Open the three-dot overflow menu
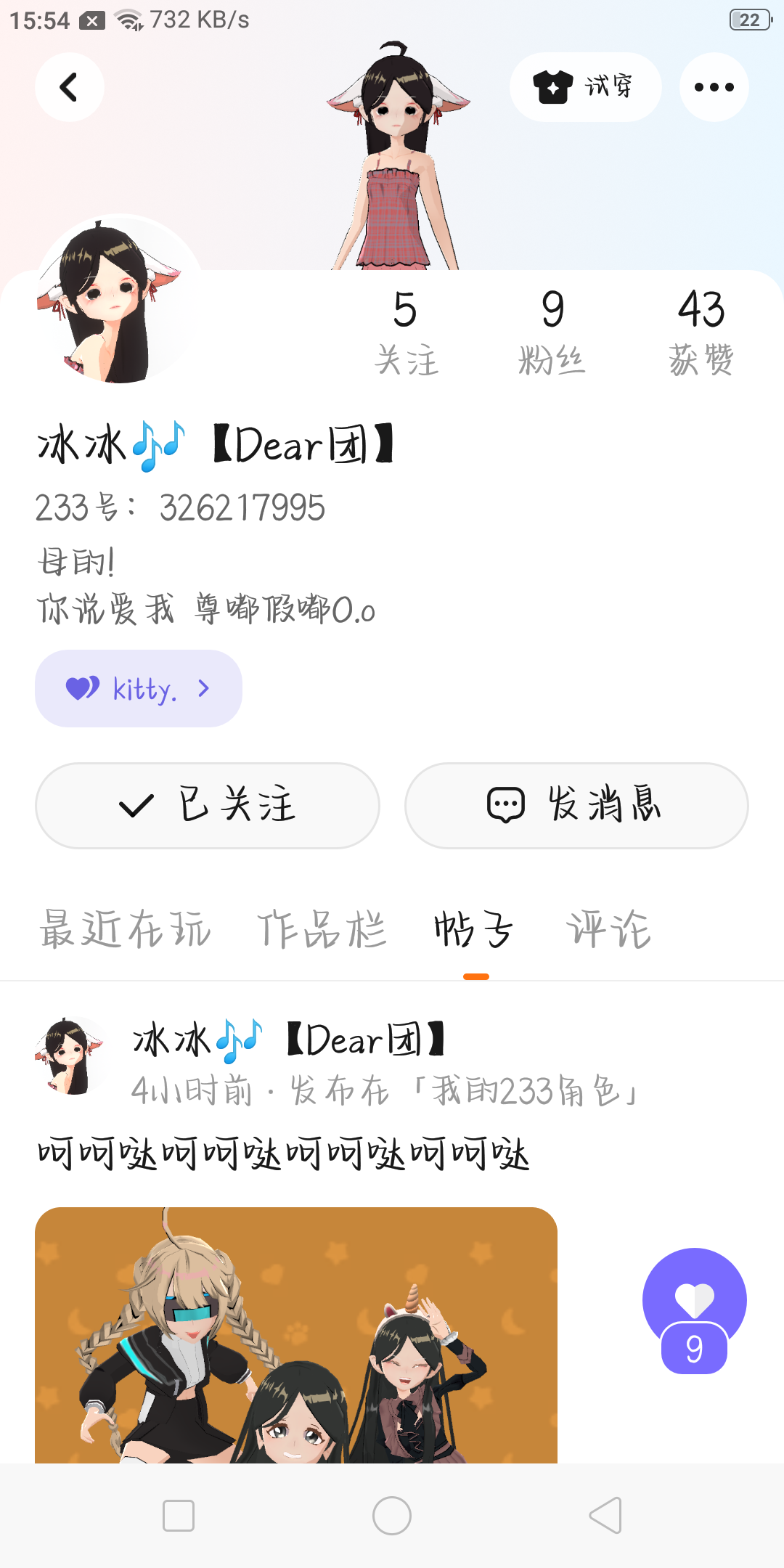Viewport: 784px width, 1568px height. point(714,87)
